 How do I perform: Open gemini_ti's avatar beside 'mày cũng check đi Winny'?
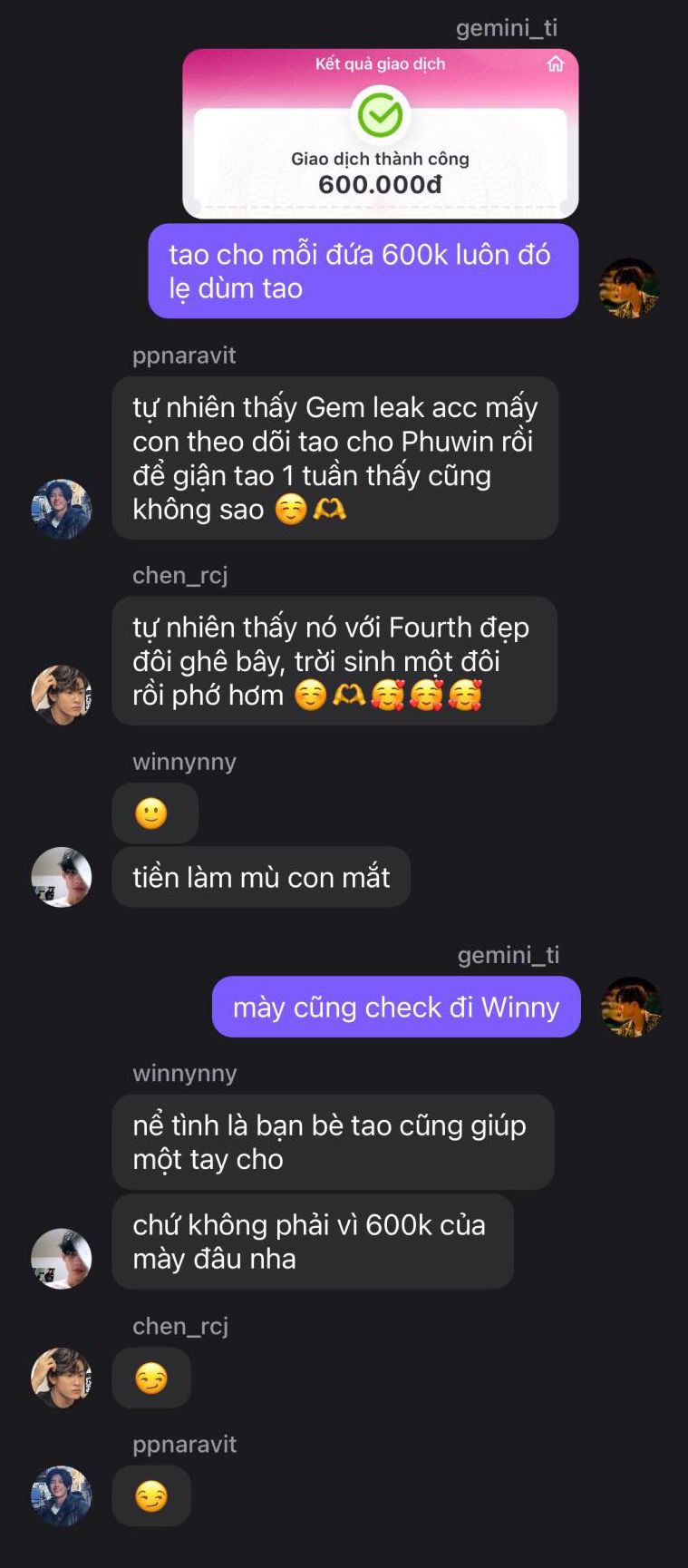point(631,1007)
